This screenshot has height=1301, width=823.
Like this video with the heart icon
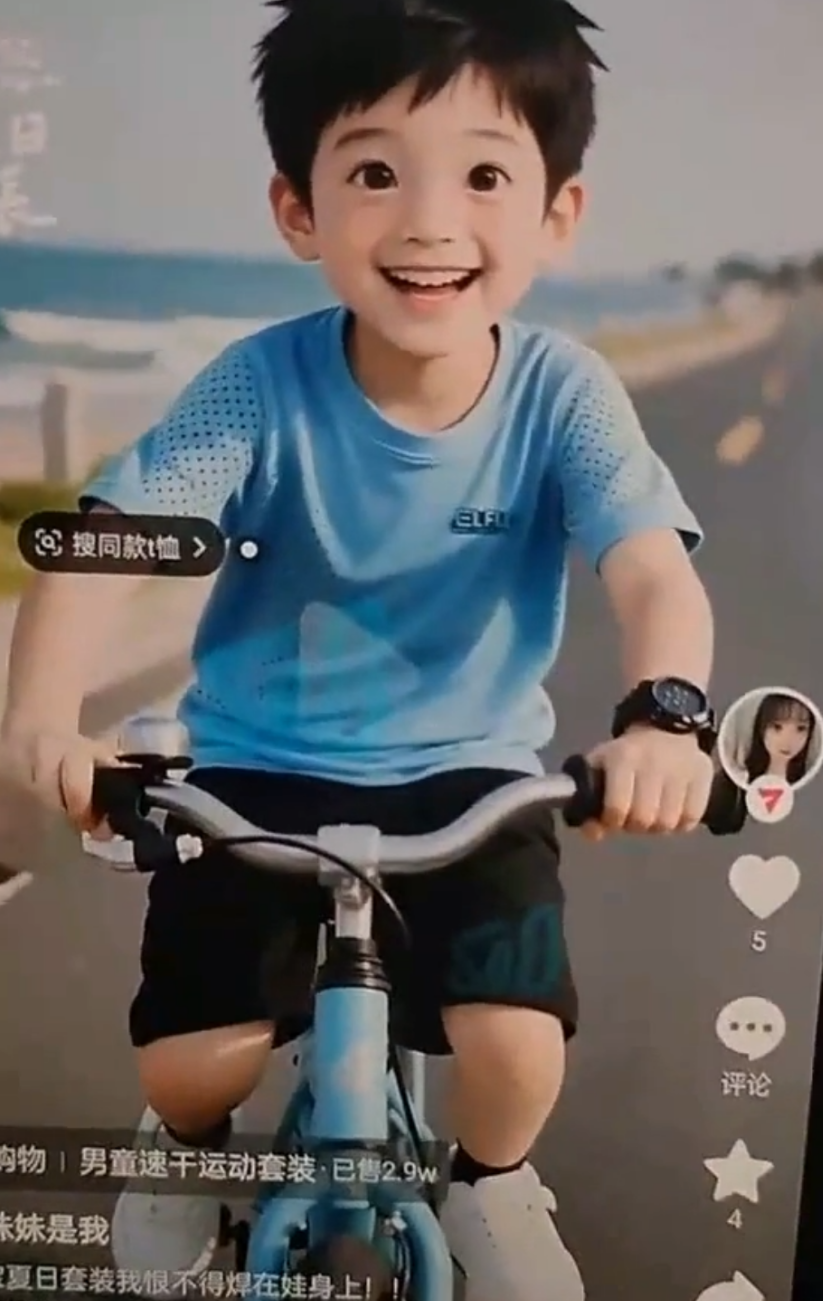(x=763, y=886)
